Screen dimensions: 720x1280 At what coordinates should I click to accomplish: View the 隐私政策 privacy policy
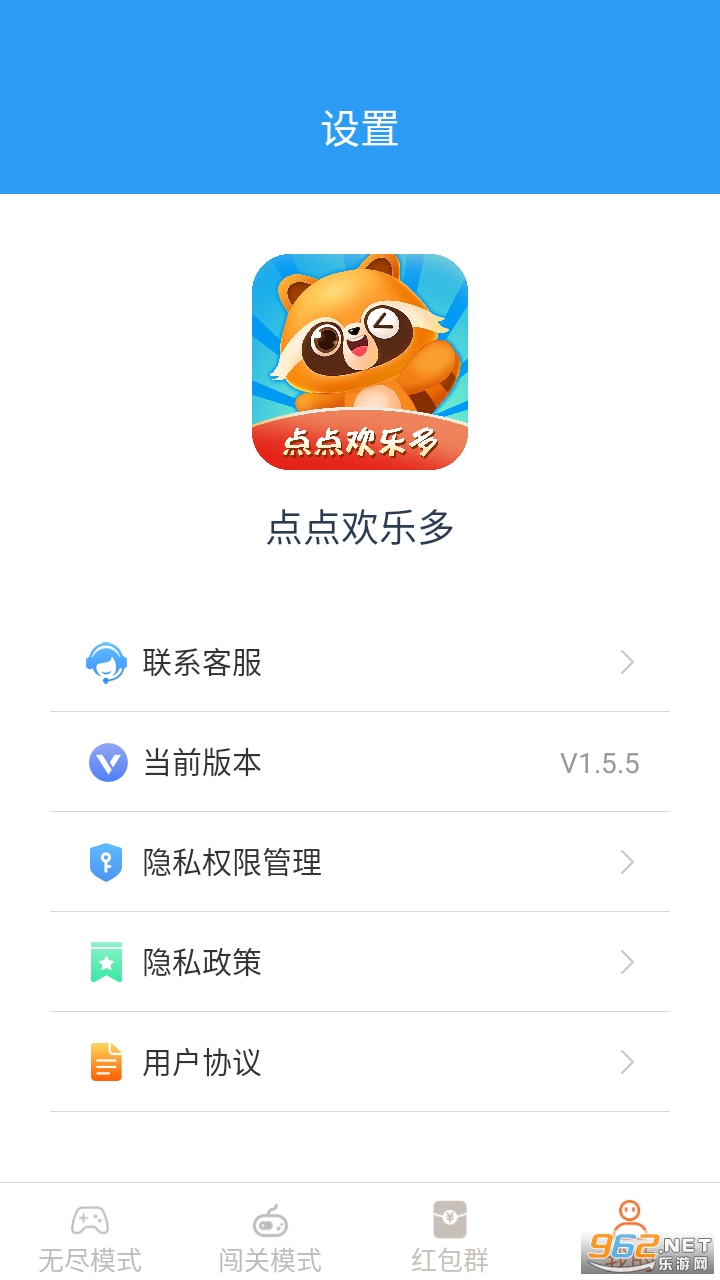coord(360,962)
